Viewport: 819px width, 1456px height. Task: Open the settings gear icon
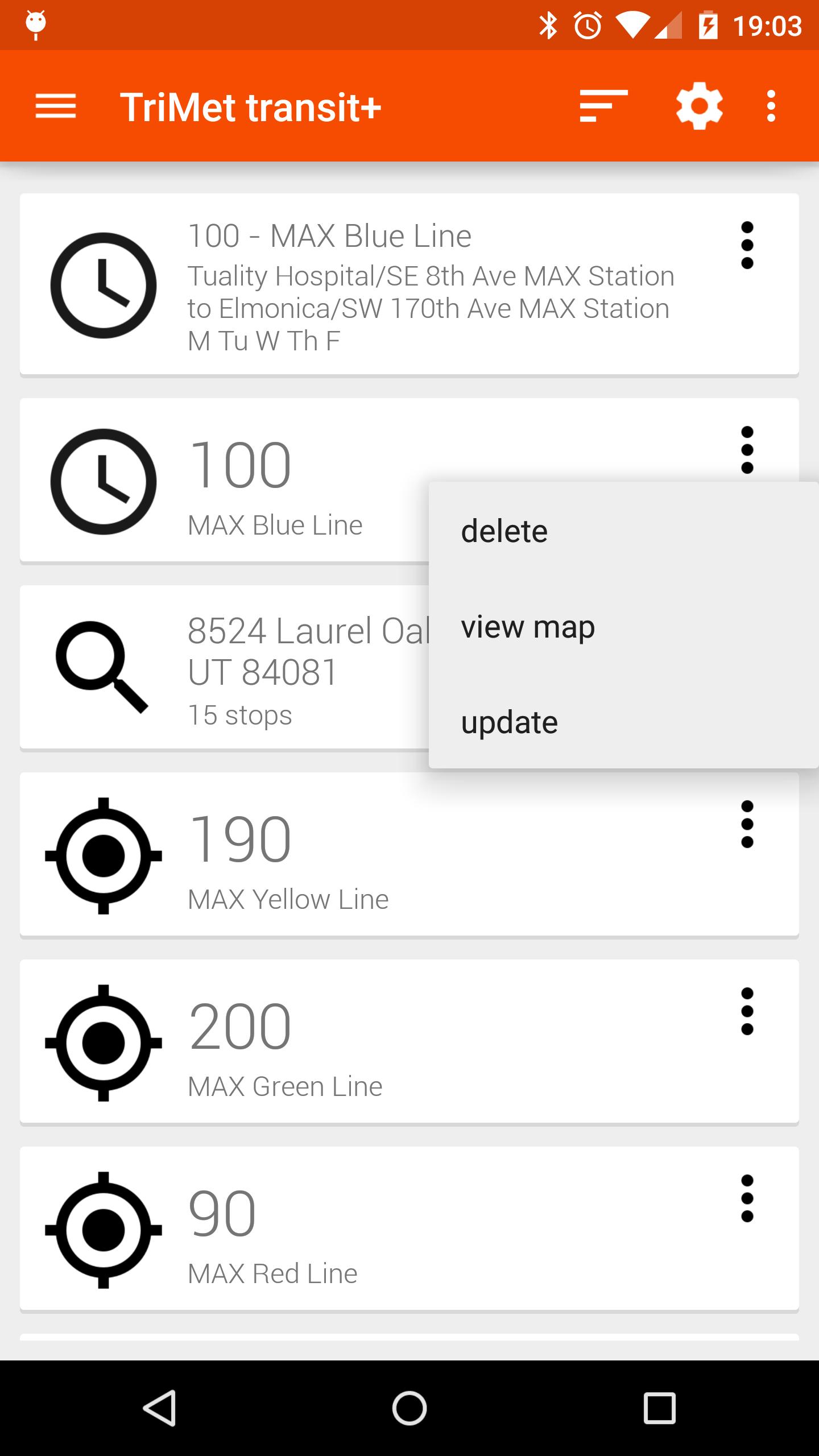(x=698, y=106)
